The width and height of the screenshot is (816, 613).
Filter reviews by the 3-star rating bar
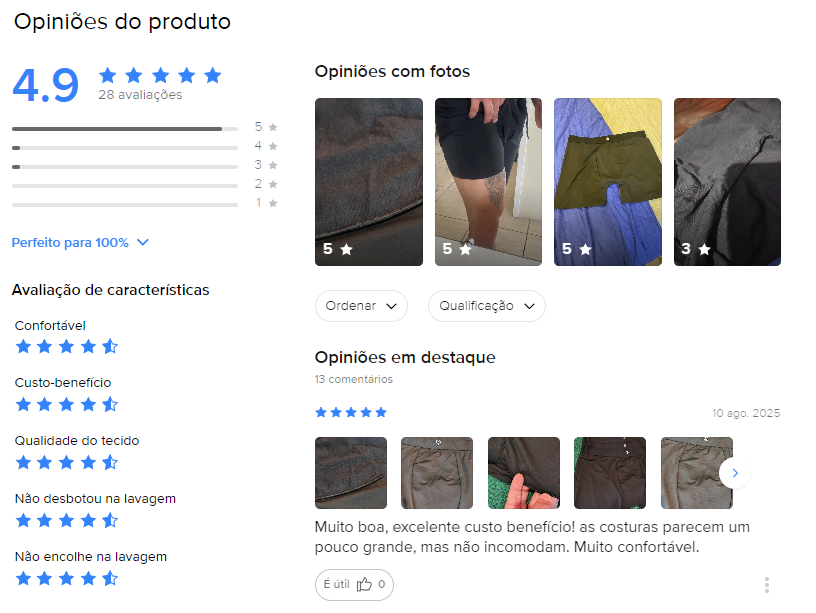click(125, 166)
